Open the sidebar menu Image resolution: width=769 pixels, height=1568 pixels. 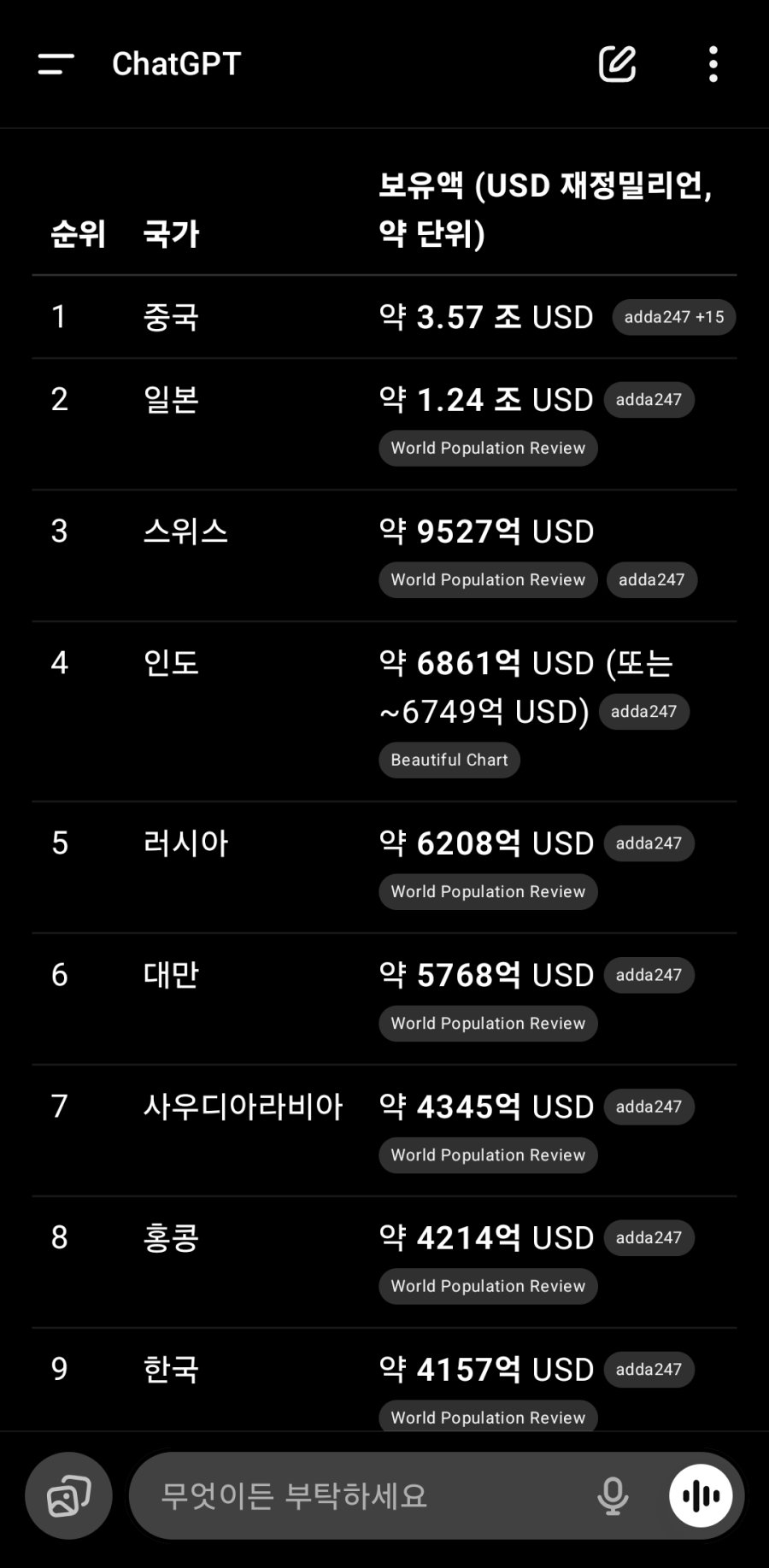click(56, 64)
